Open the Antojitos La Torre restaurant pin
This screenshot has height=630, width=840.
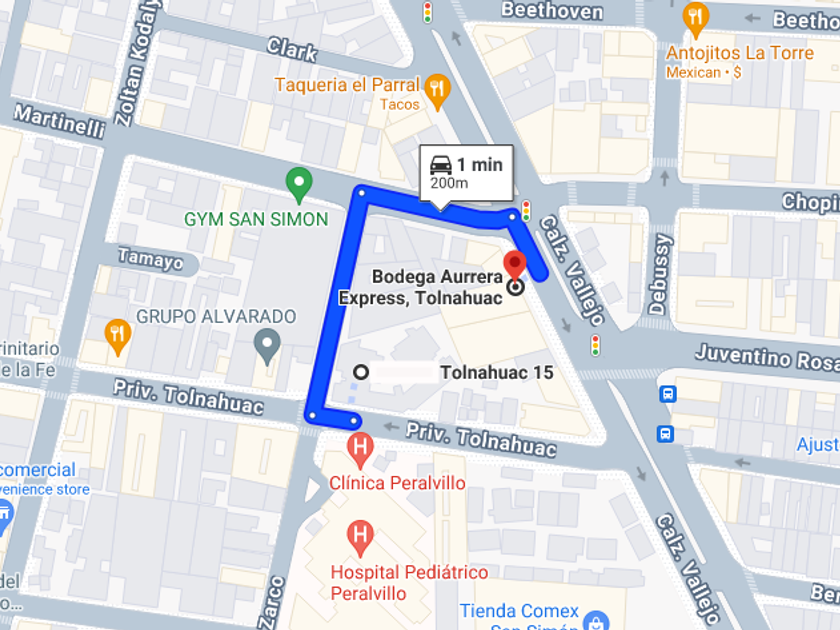[695, 19]
